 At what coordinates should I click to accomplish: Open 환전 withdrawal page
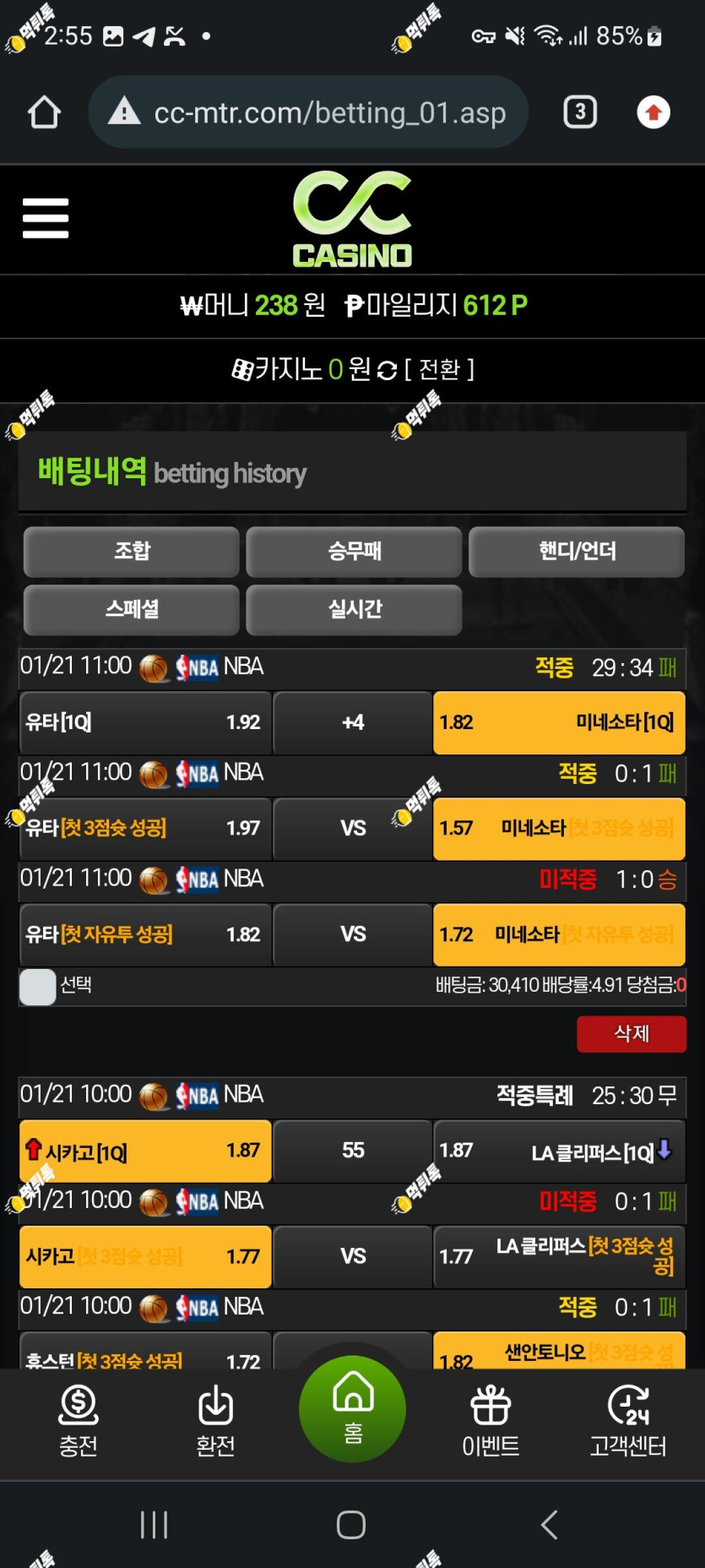click(x=215, y=1422)
